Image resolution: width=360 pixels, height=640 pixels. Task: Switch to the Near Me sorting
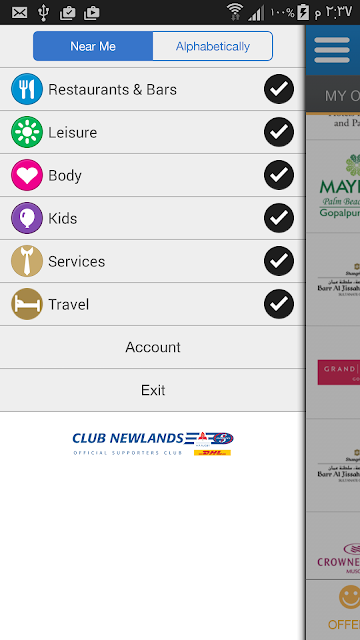coord(93,46)
